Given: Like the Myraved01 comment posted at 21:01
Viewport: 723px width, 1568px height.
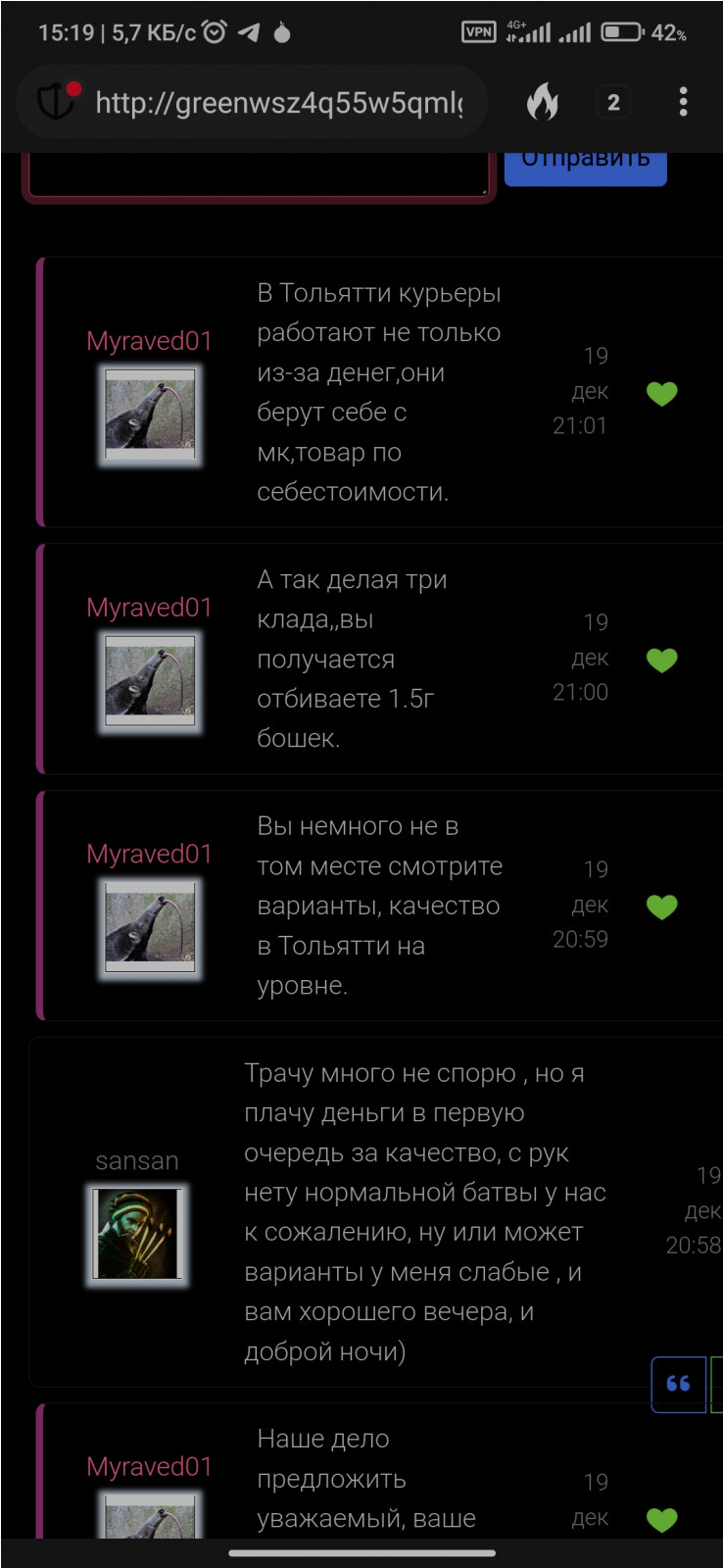Looking at the screenshot, I should (662, 394).
